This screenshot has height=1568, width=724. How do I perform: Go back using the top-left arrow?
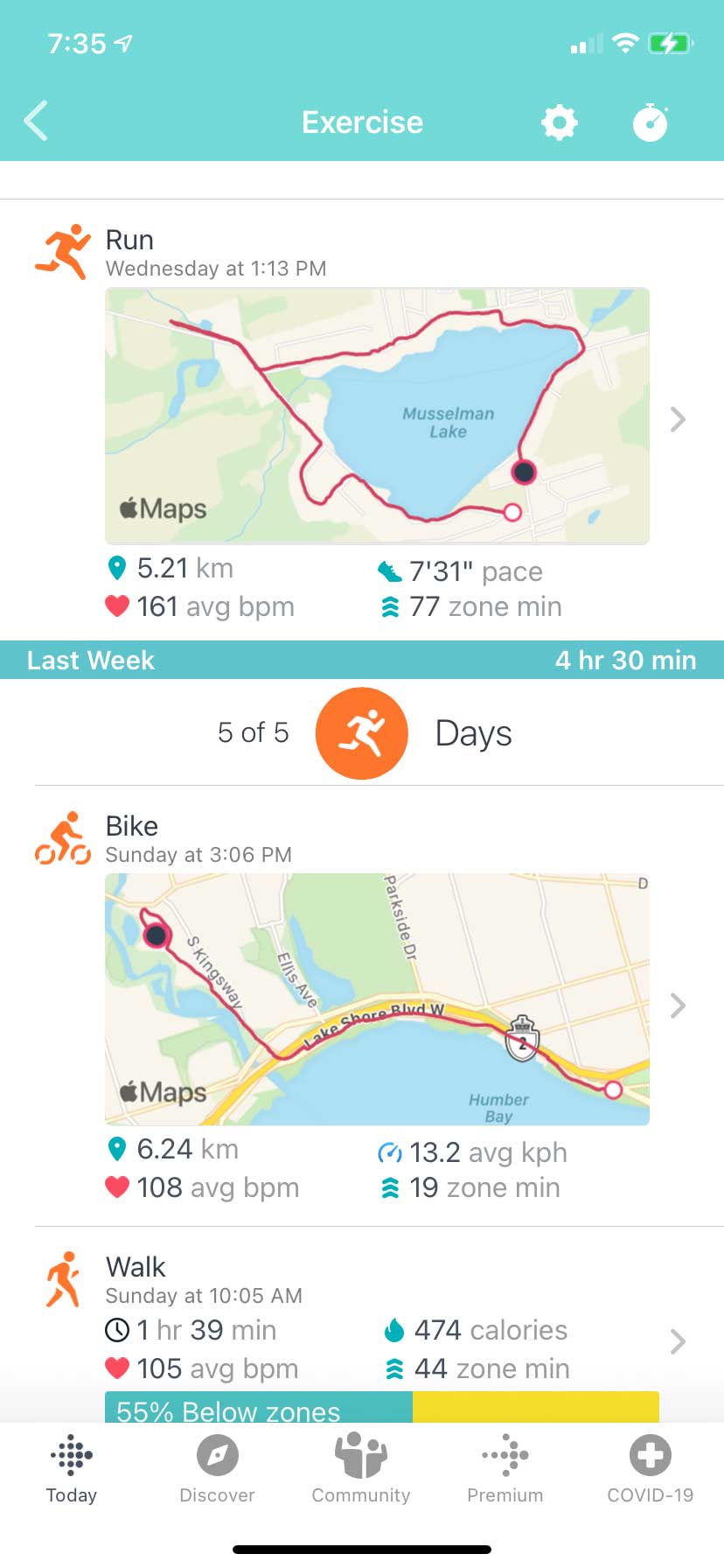36,122
